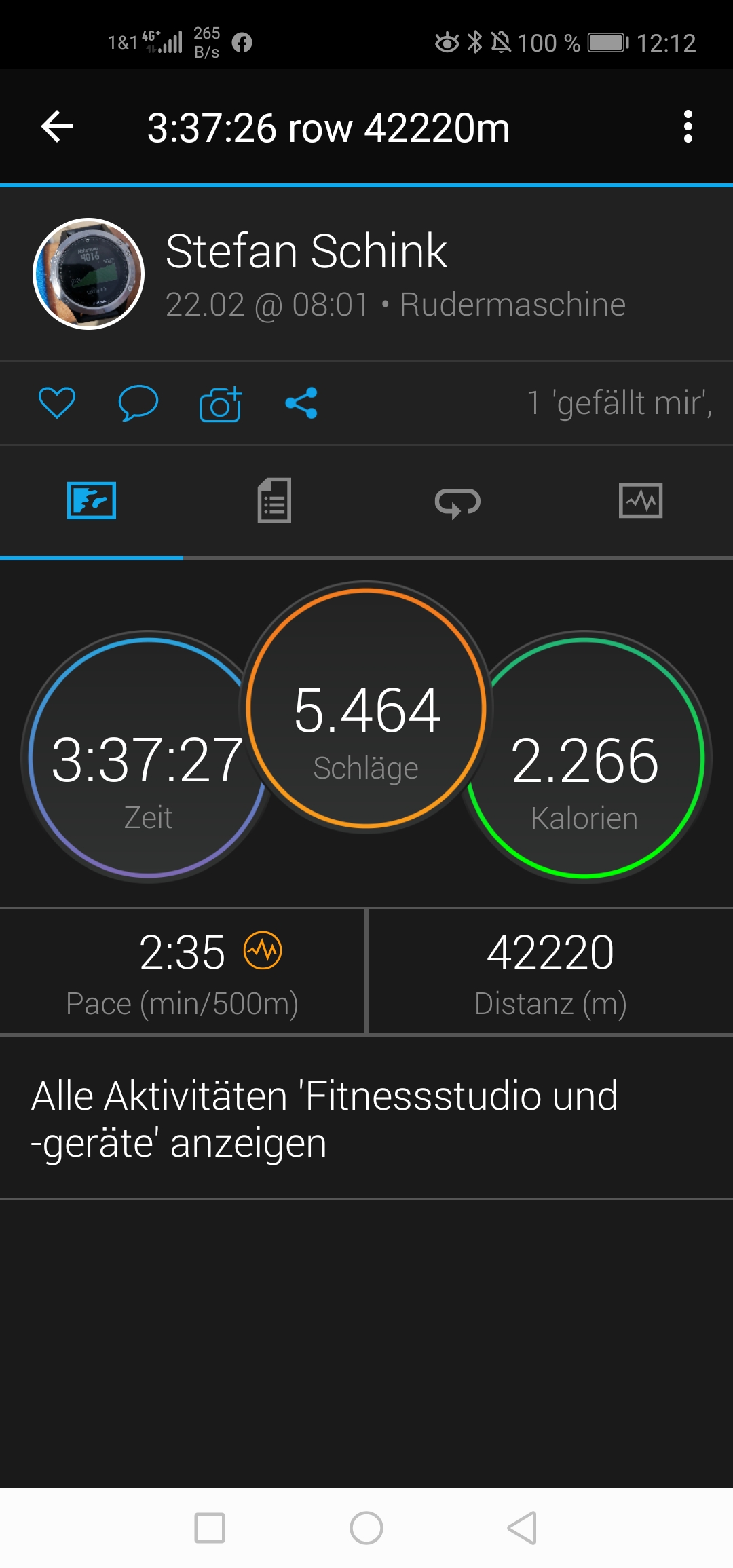Viewport: 733px width, 1568px height.
Task: Select the overview tab
Action: [92, 501]
